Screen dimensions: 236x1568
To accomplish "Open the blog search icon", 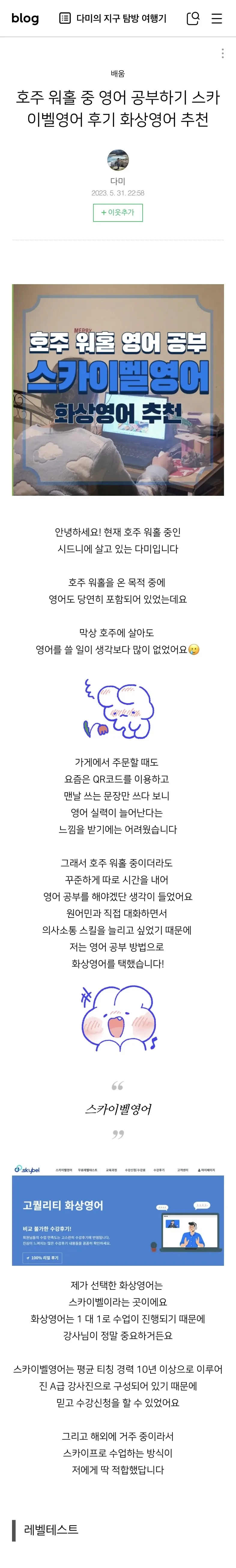I will [193, 18].
